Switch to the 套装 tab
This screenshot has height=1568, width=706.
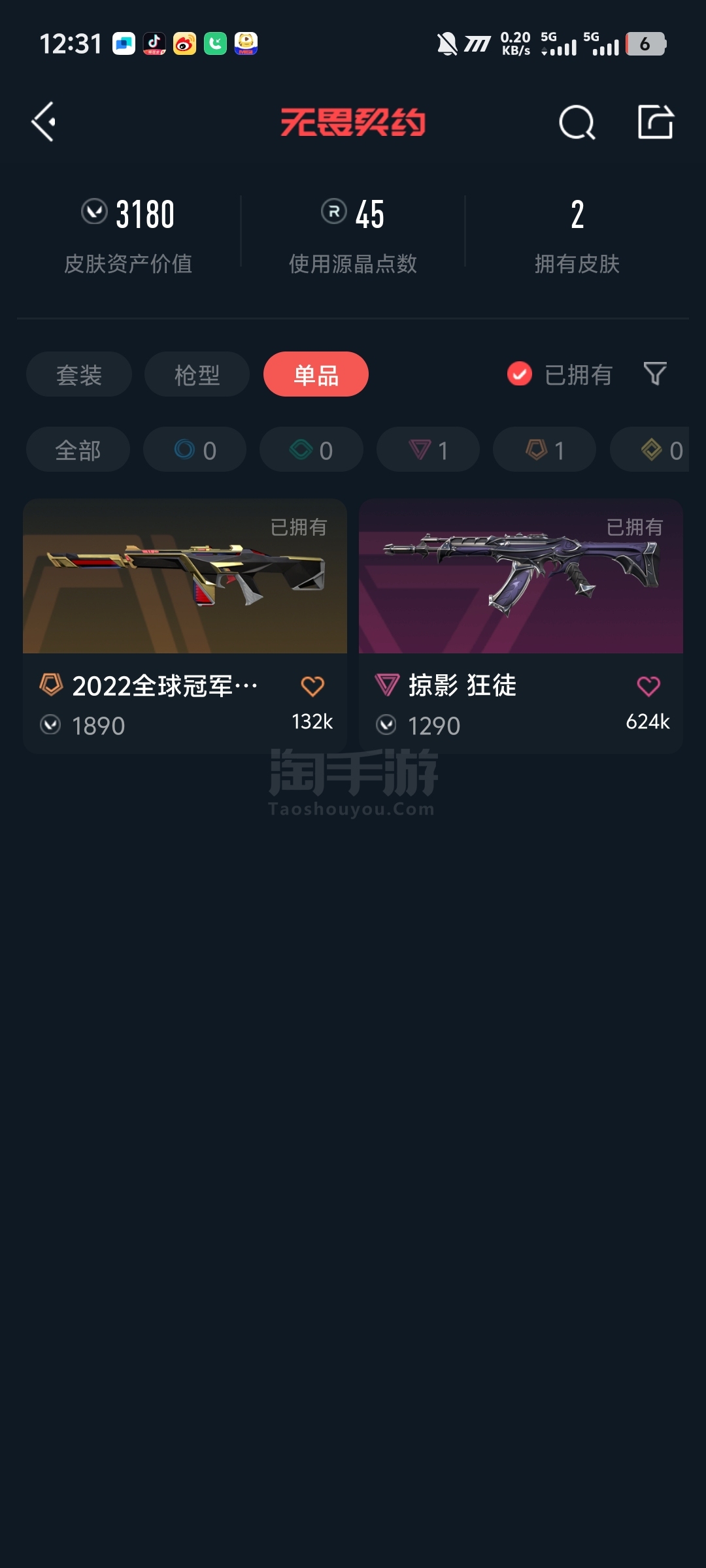click(x=79, y=374)
